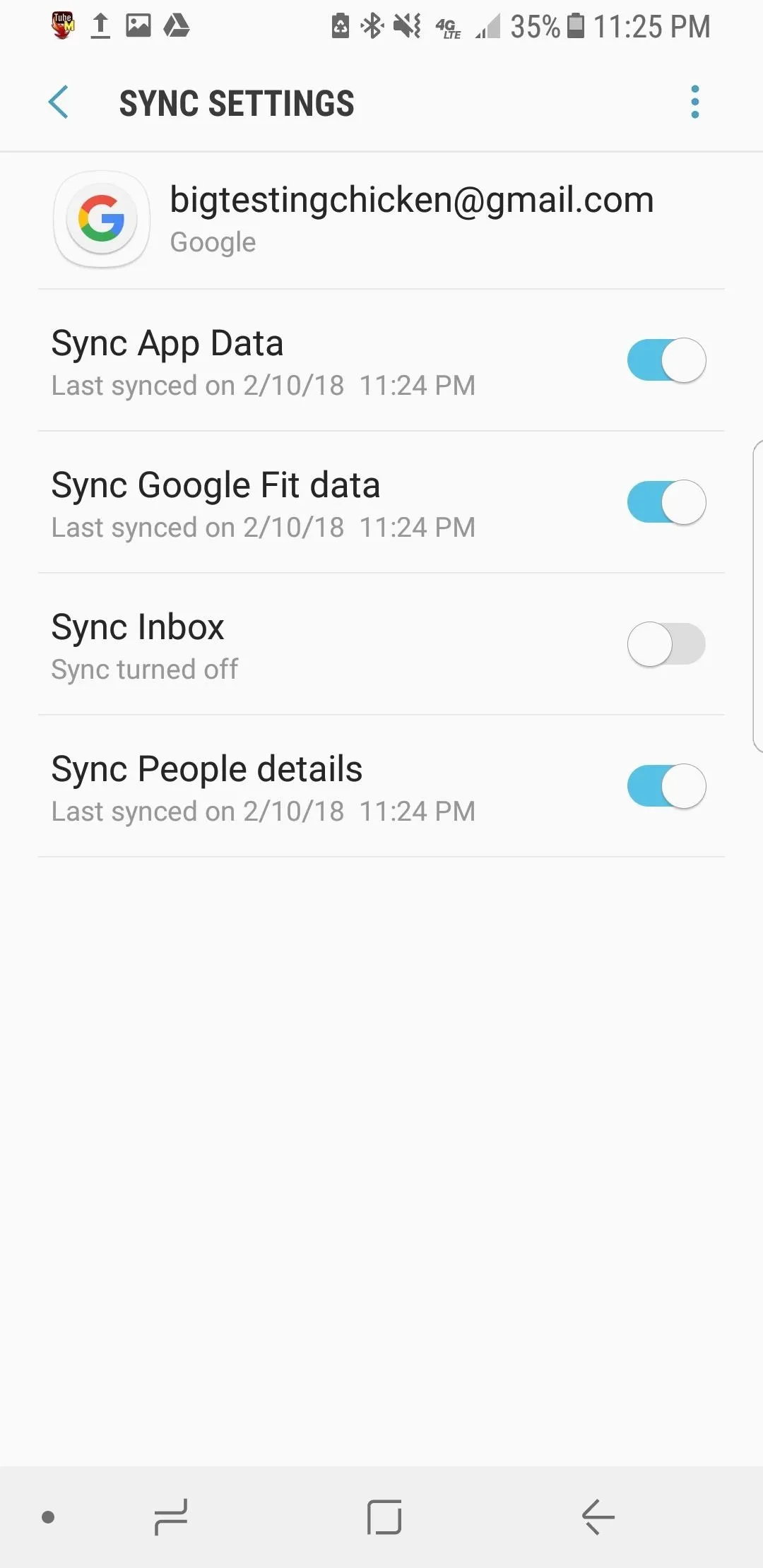Go back from Sync Settings
The height and width of the screenshot is (1568, 763).
pyautogui.click(x=59, y=102)
